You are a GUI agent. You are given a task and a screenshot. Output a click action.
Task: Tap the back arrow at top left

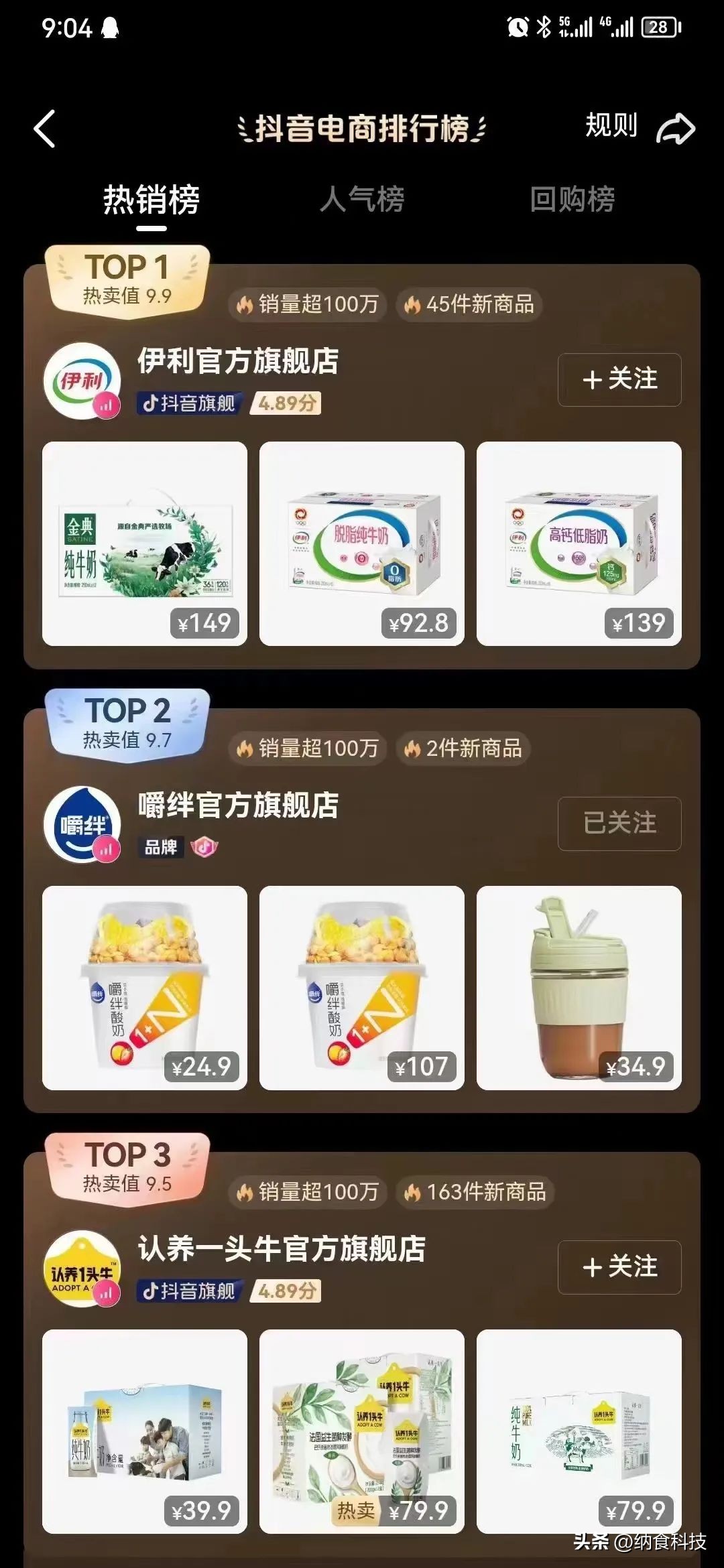44,129
